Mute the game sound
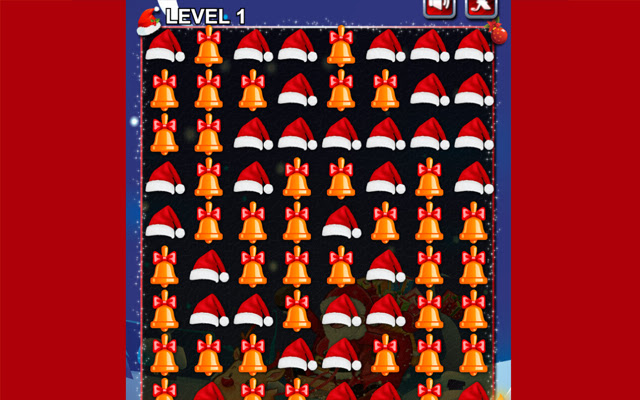 [x=439, y=7]
